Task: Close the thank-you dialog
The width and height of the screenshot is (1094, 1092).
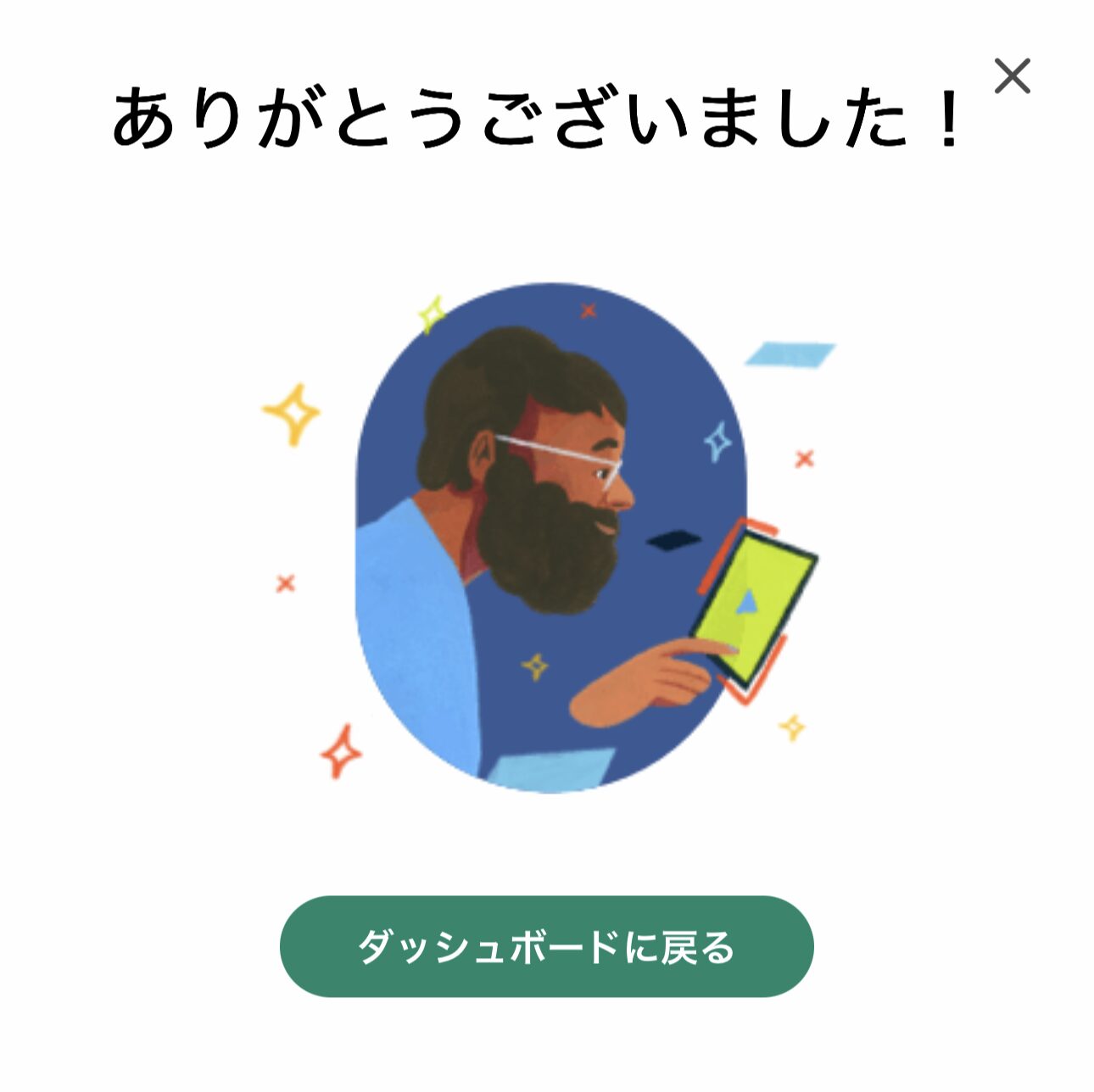Action: (x=1012, y=76)
